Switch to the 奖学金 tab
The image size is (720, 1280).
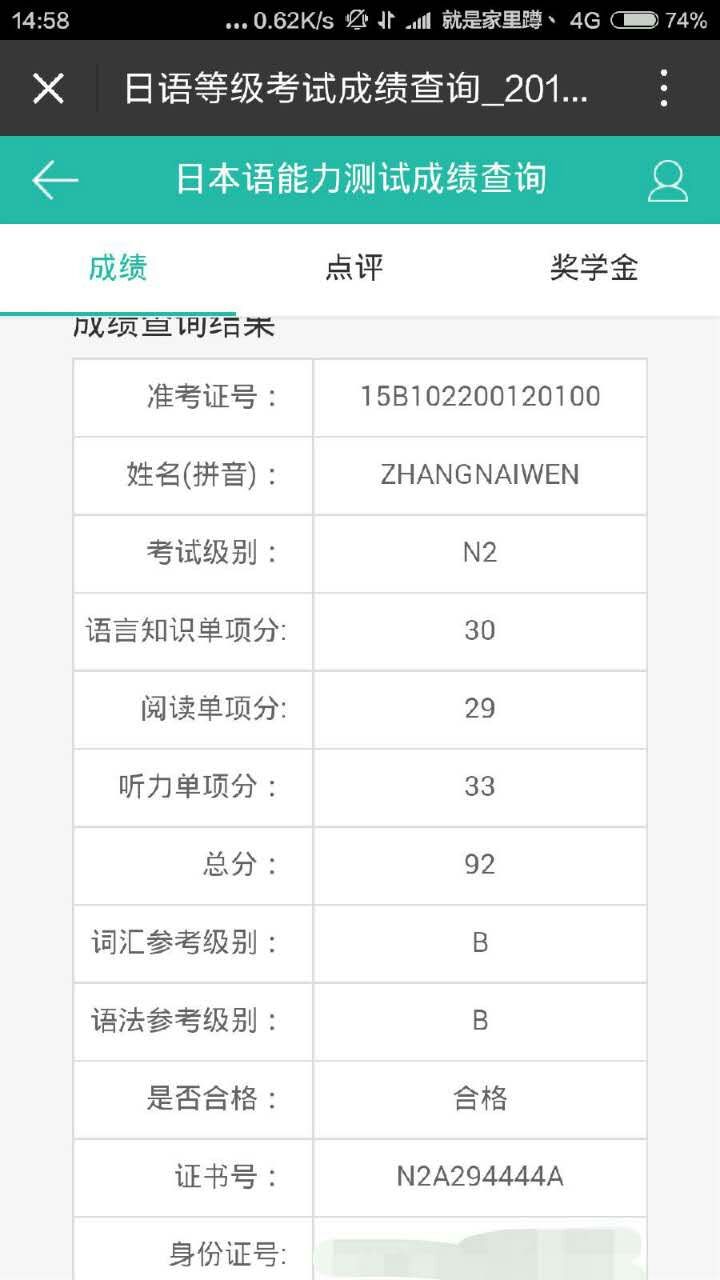[594, 268]
